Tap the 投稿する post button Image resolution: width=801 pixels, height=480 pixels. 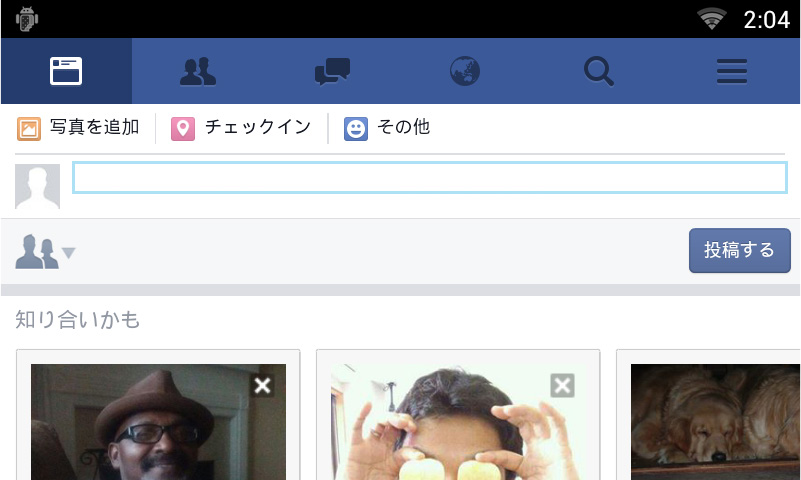739,250
